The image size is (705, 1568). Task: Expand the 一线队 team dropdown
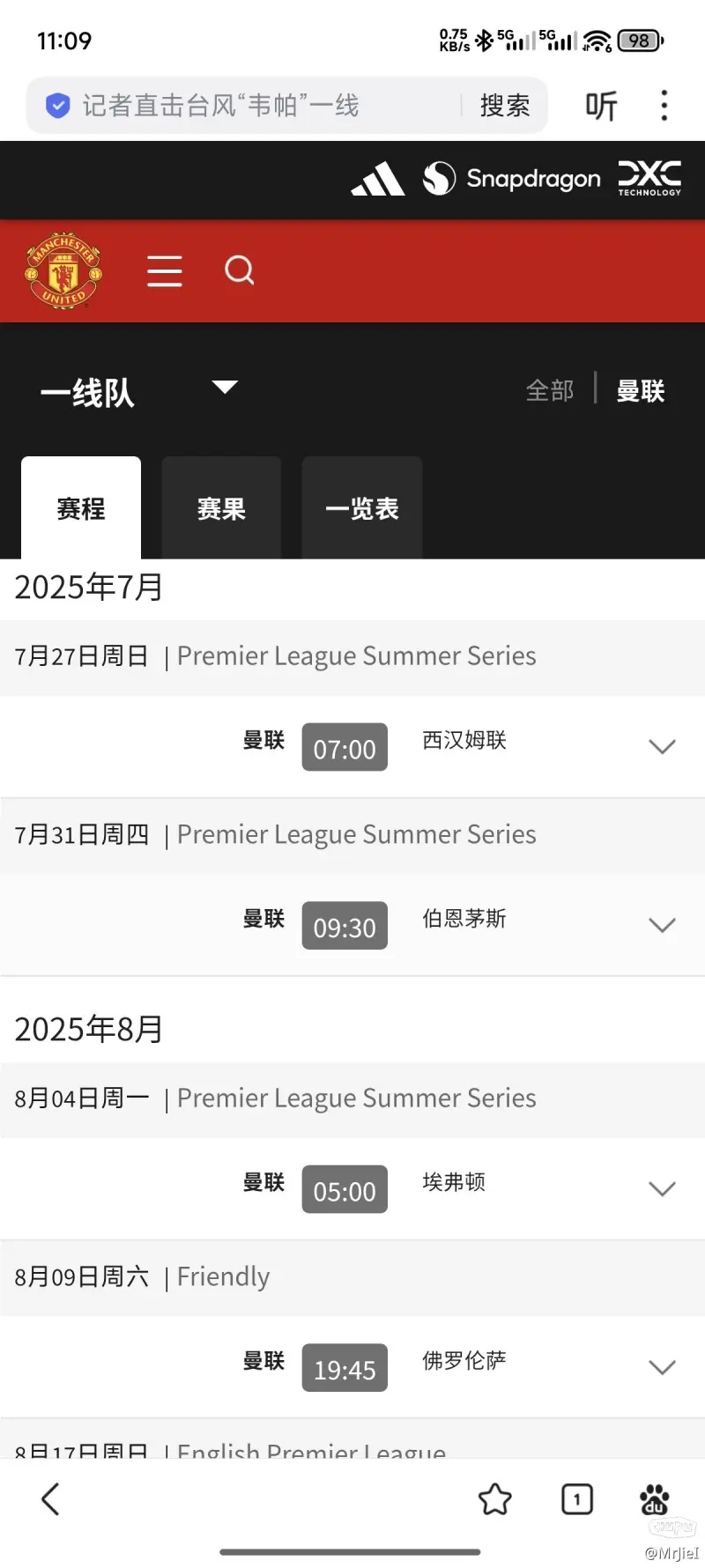[226, 387]
